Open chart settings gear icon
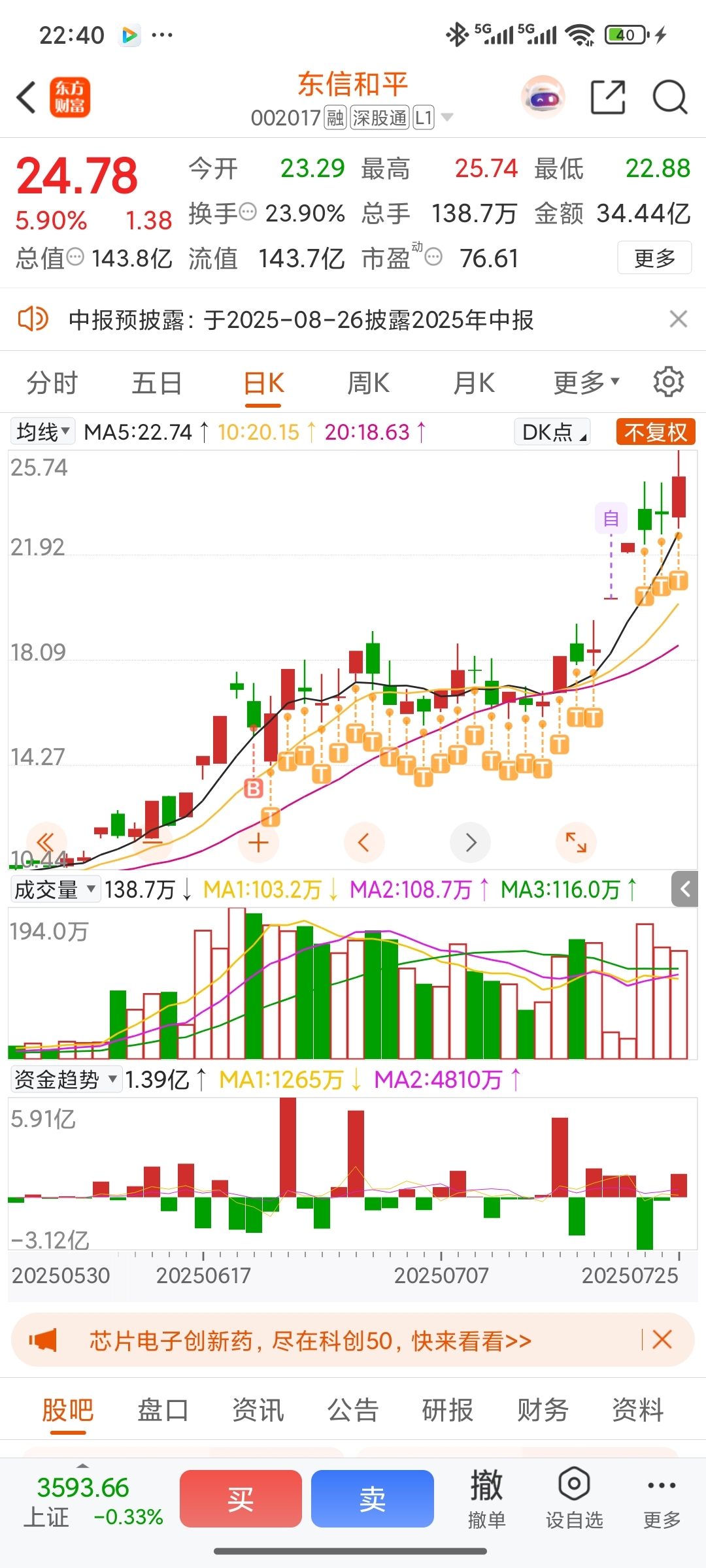Image resolution: width=706 pixels, height=1568 pixels. tap(669, 382)
